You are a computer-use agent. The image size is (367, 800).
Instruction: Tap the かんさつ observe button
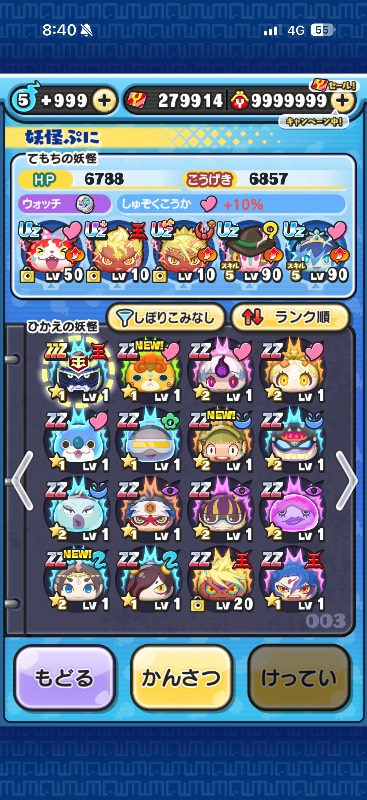pyautogui.click(x=182, y=678)
